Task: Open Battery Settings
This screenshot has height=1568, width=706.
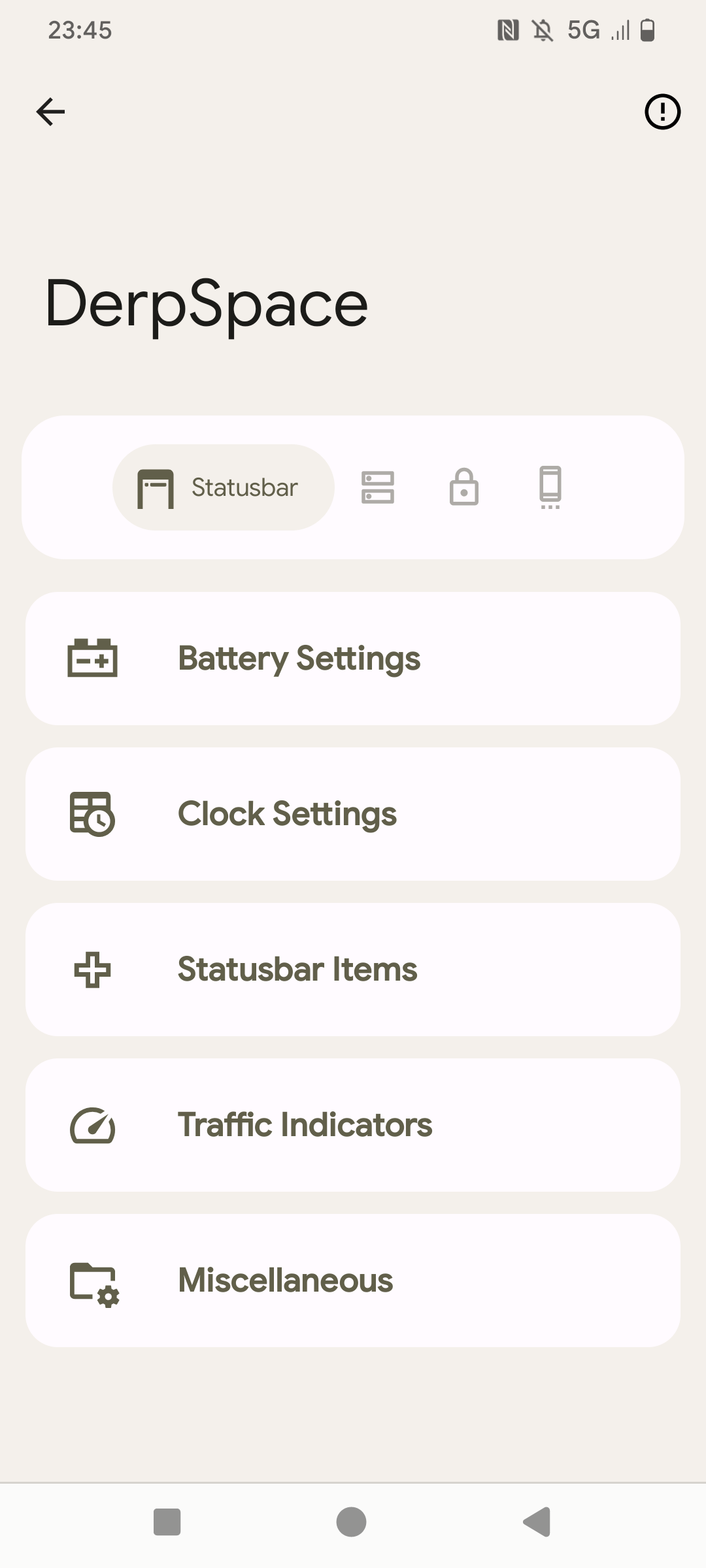Action: [353, 659]
